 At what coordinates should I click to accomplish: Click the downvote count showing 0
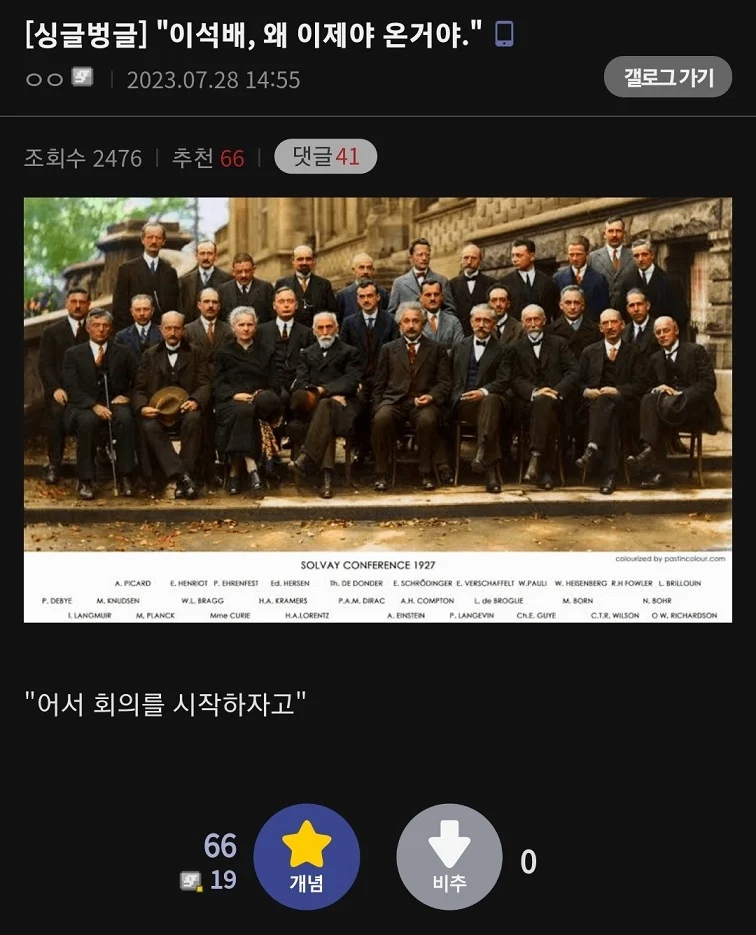(x=530, y=860)
